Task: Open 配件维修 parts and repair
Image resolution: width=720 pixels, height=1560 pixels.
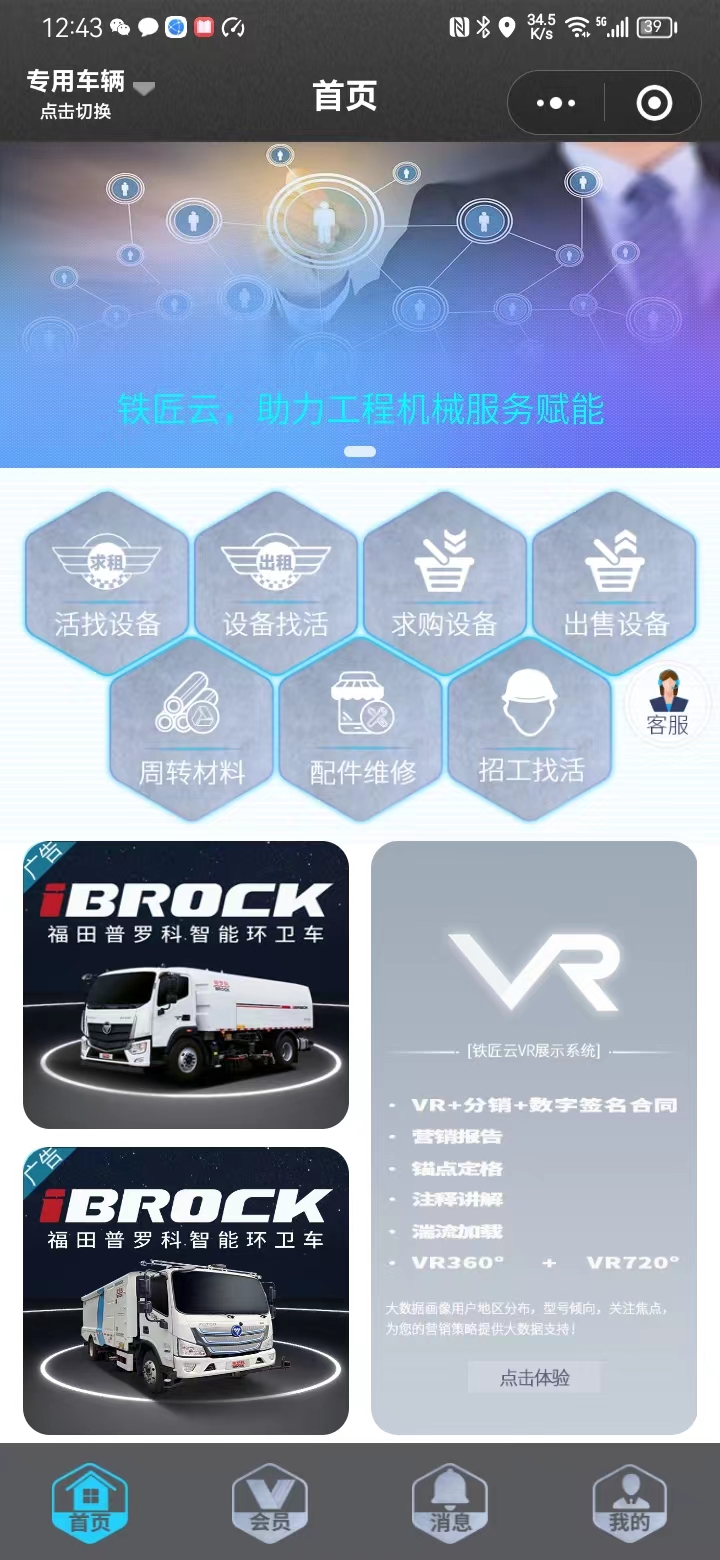Action: (x=361, y=730)
